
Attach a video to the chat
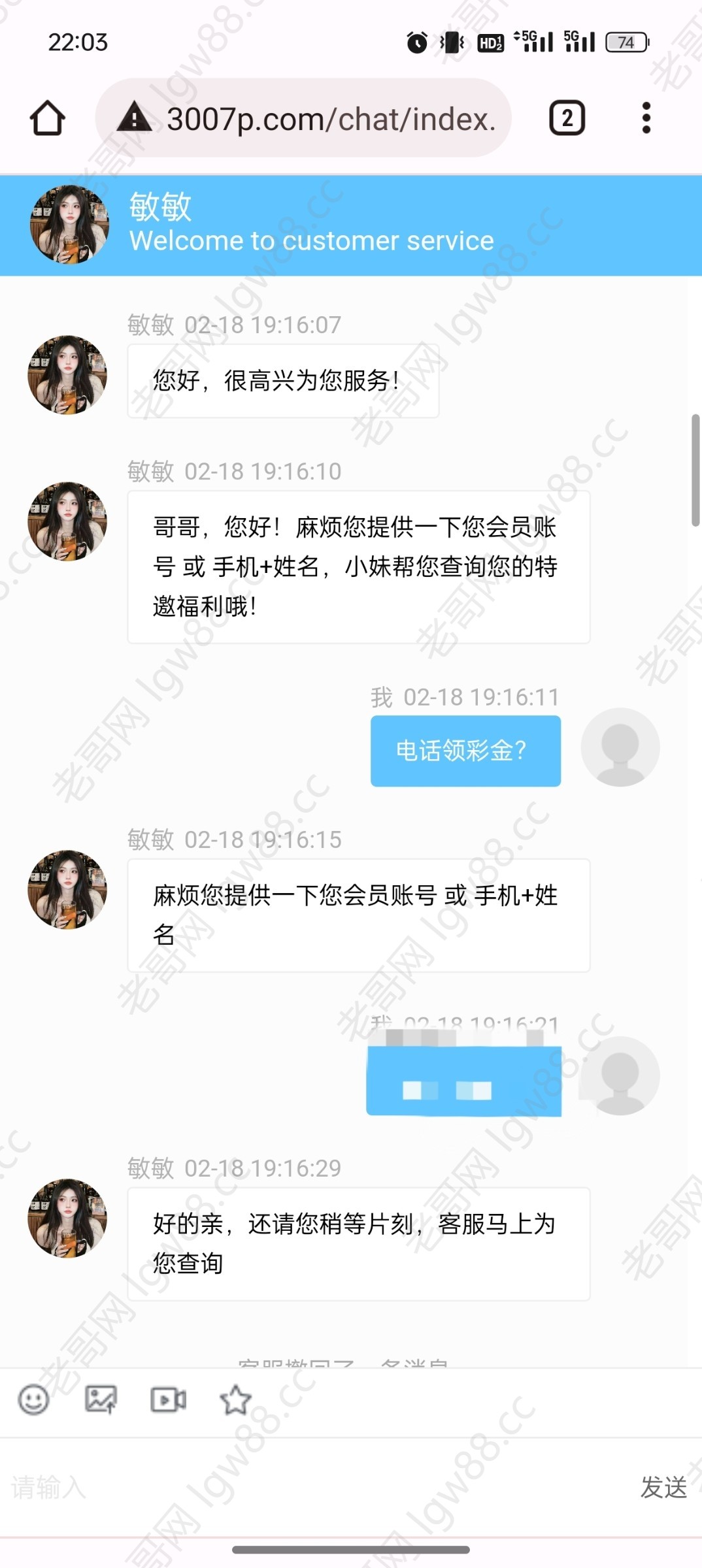(x=168, y=1399)
